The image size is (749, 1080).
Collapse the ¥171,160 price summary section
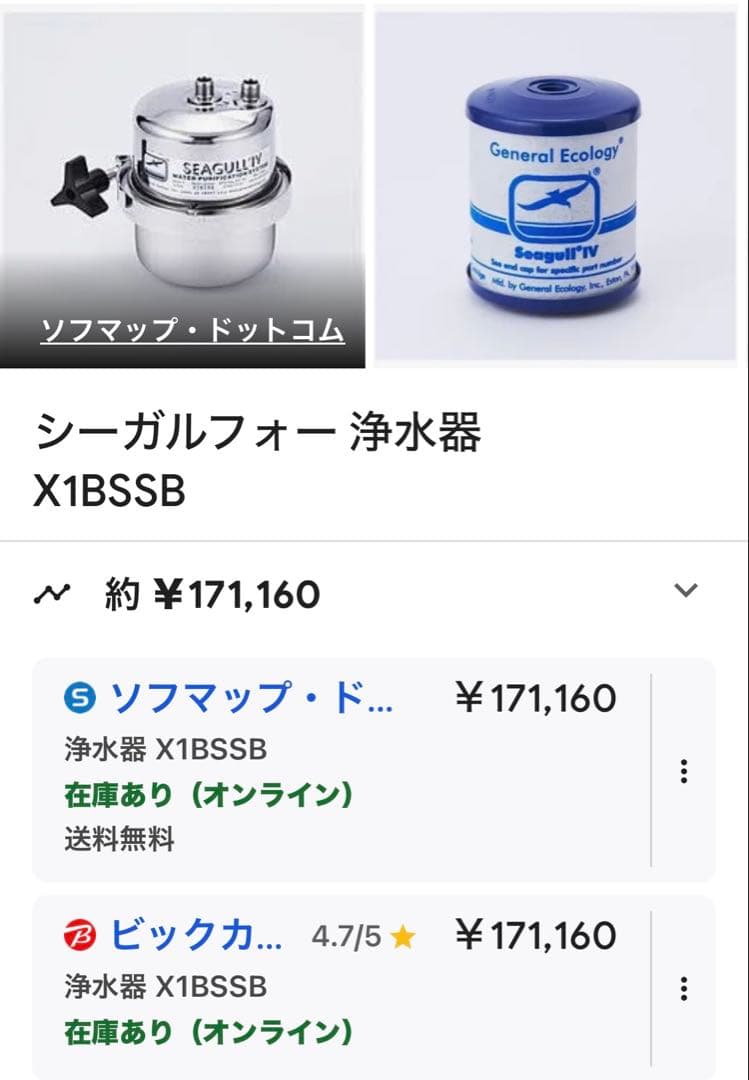684,590
